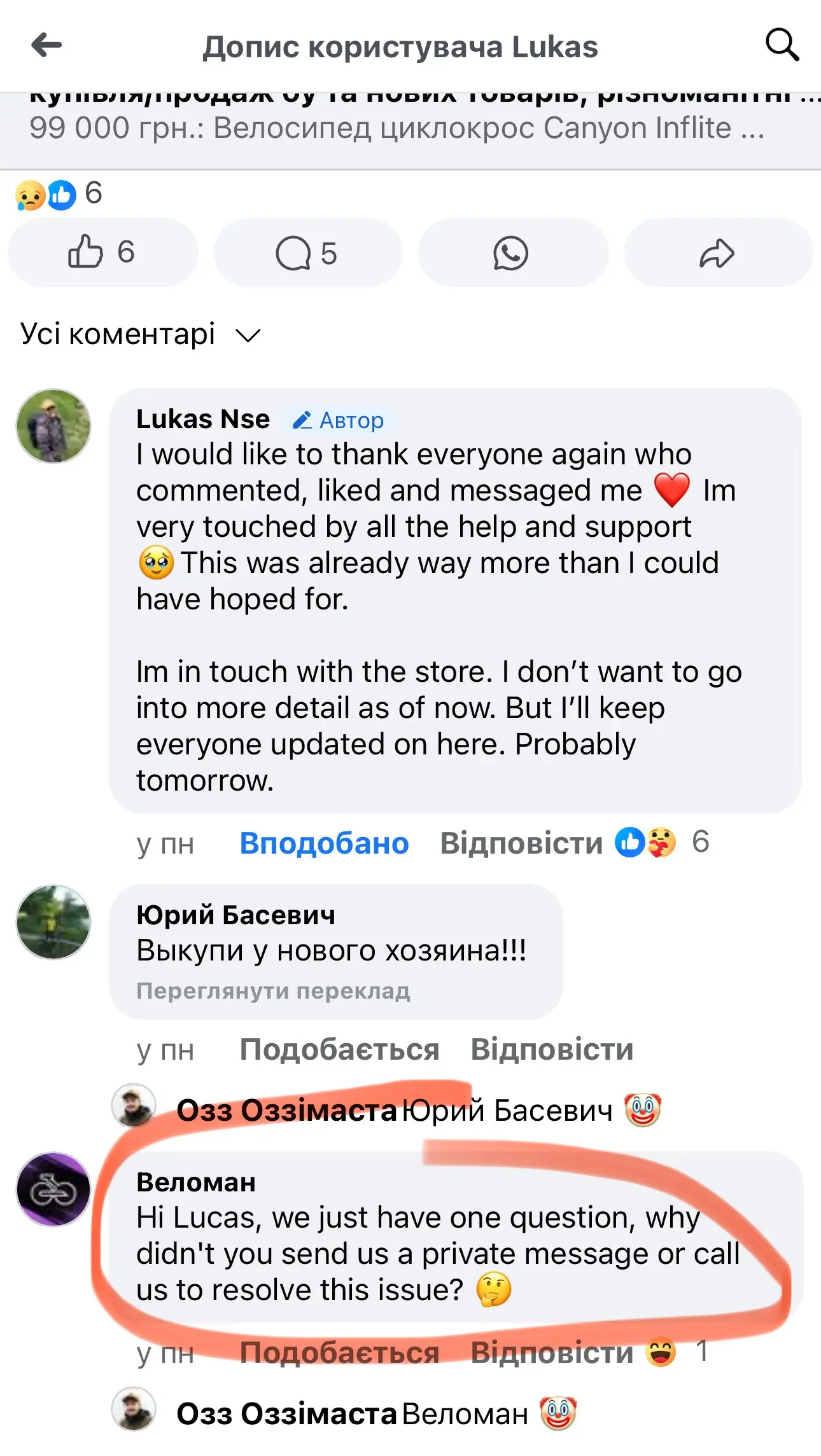Open the listing 99 000 грн. Велосипед Canyon
The image size is (821, 1456).
[397, 128]
